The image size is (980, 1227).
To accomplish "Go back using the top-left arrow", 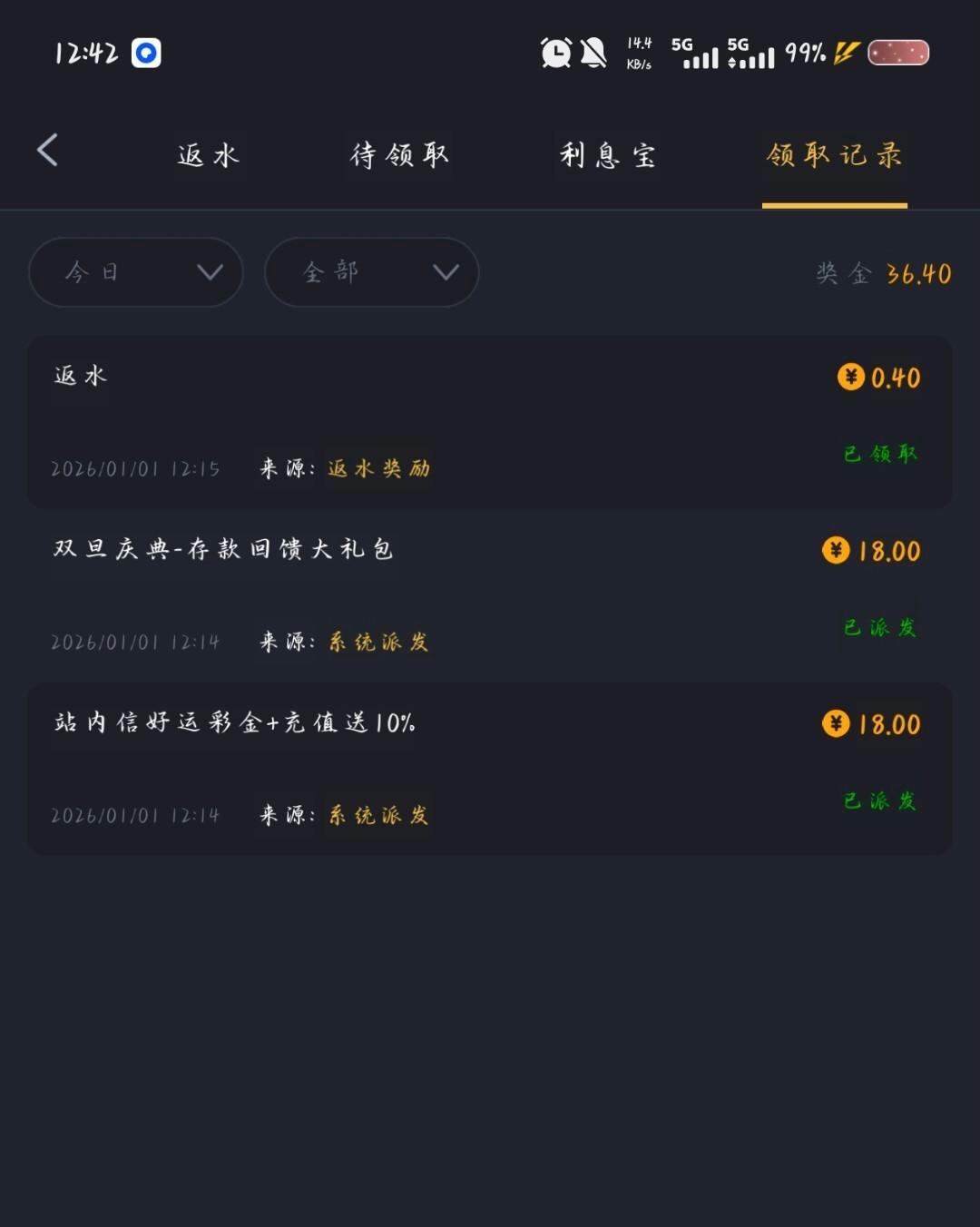I will click(x=48, y=151).
